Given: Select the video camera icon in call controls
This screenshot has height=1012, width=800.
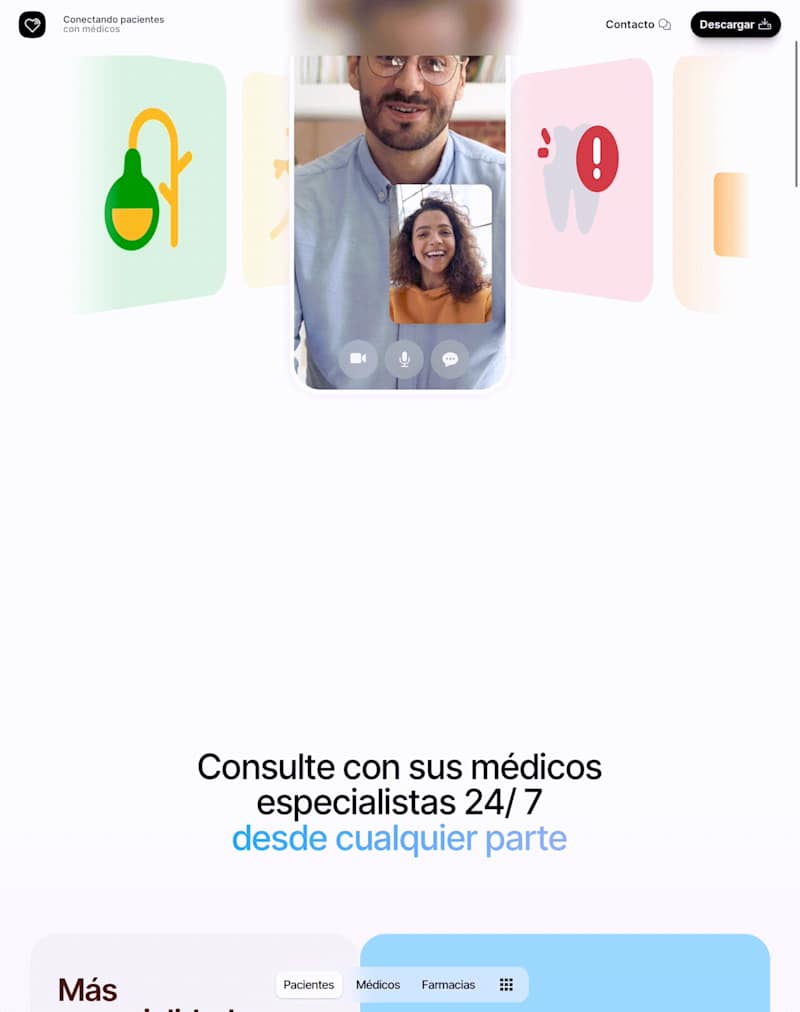Looking at the screenshot, I should click(359, 360).
